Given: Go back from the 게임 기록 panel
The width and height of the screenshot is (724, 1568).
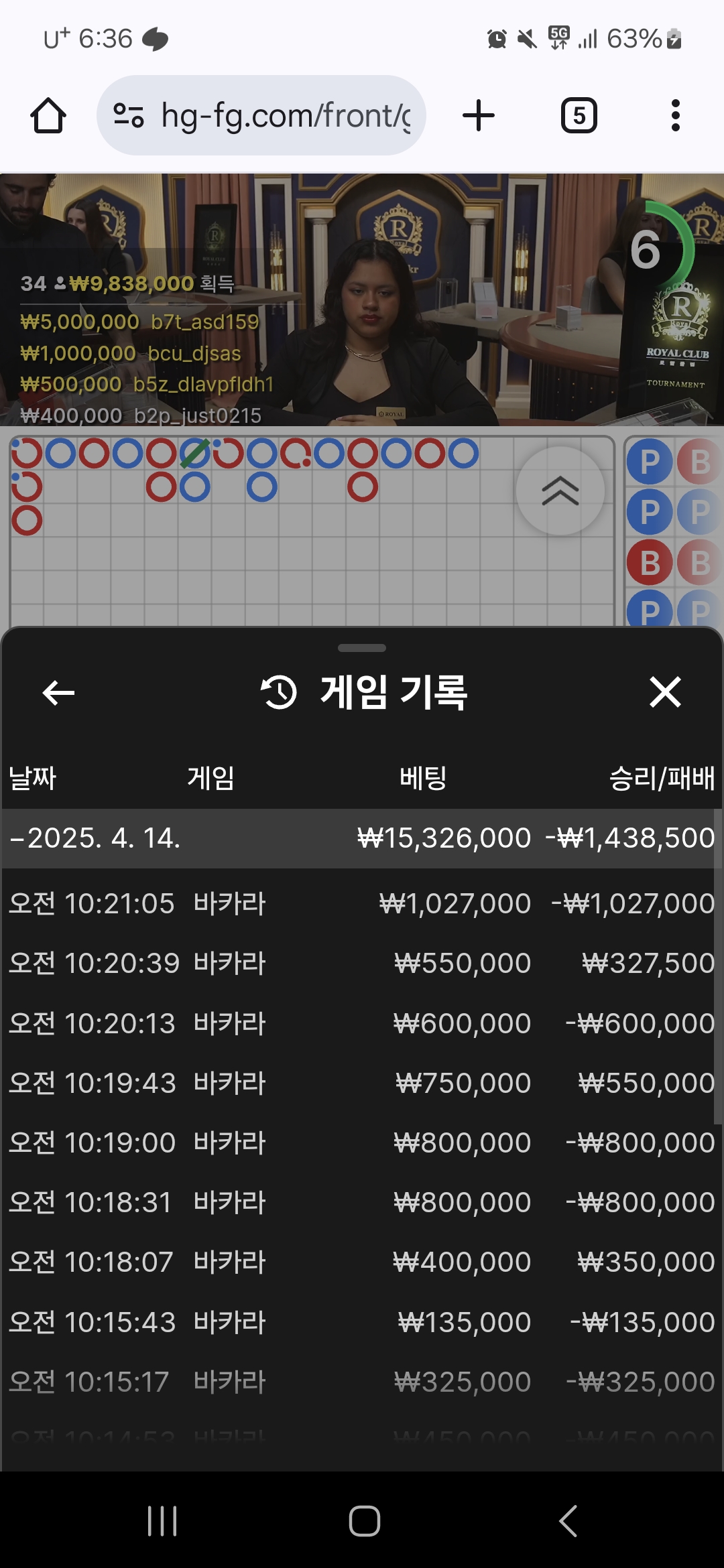Looking at the screenshot, I should (58, 692).
